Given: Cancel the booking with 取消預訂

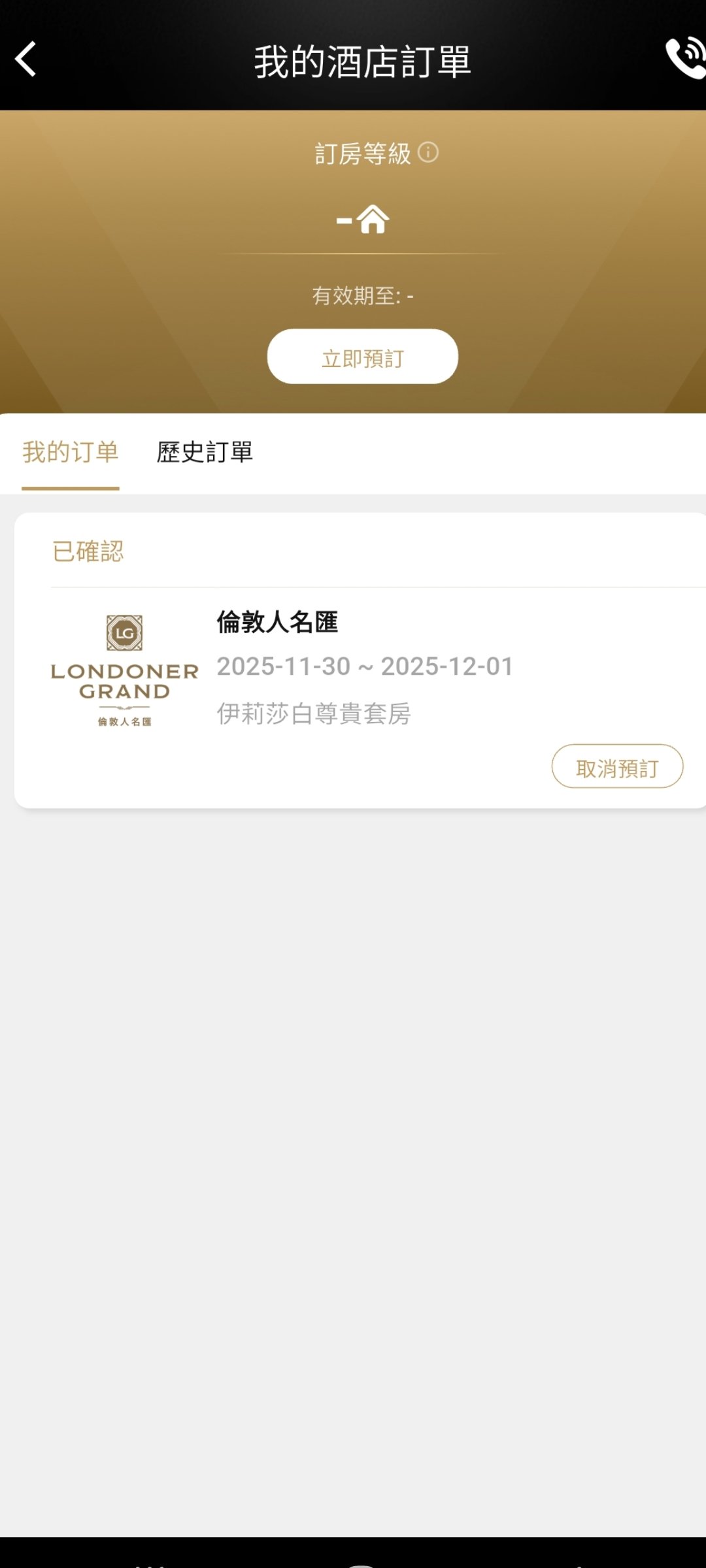Looking at the screenshot, I should point(617,766).
